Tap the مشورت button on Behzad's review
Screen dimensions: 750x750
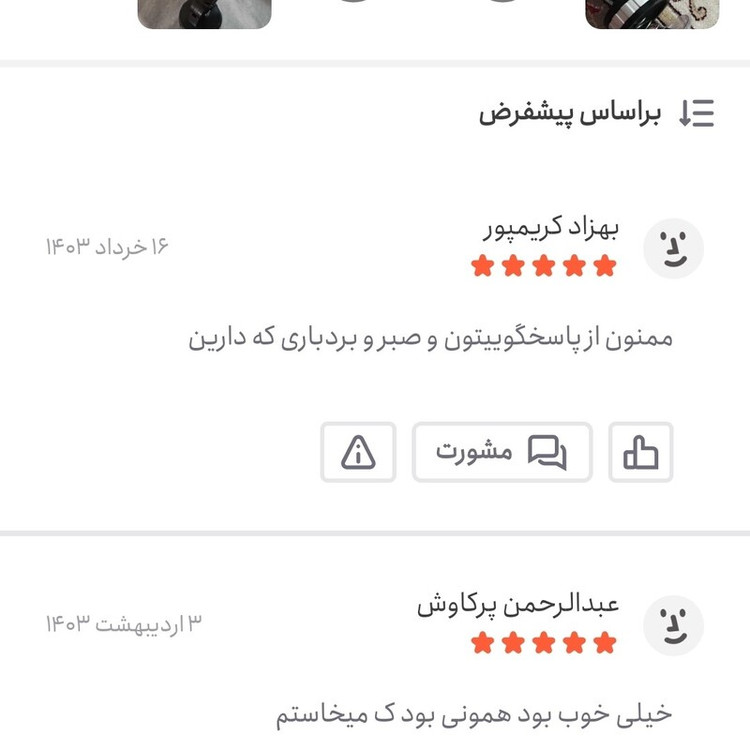tap(502, 452)
